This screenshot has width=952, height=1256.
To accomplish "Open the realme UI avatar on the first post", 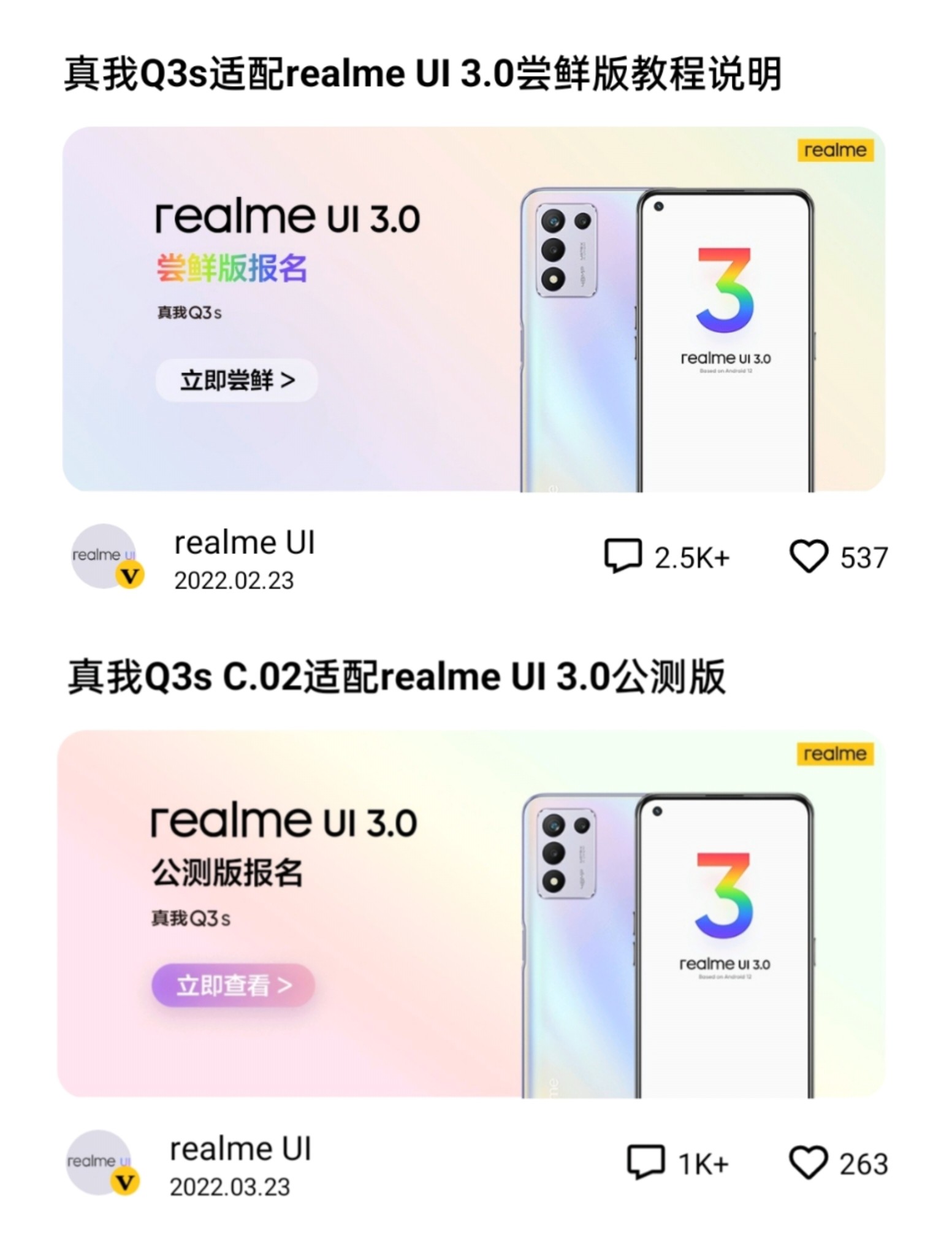I will pos(104,556).
